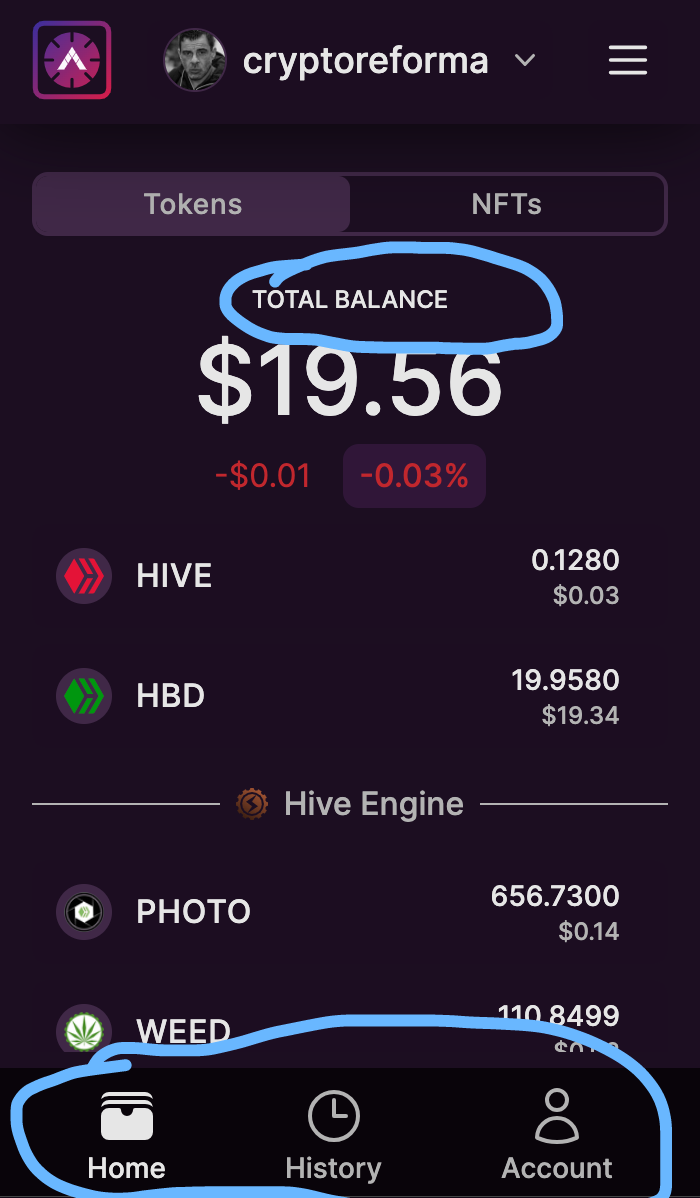This screenshot has width=700, height=1198.
Task: Select the Tokens tab
Action: tap(193, 204)
